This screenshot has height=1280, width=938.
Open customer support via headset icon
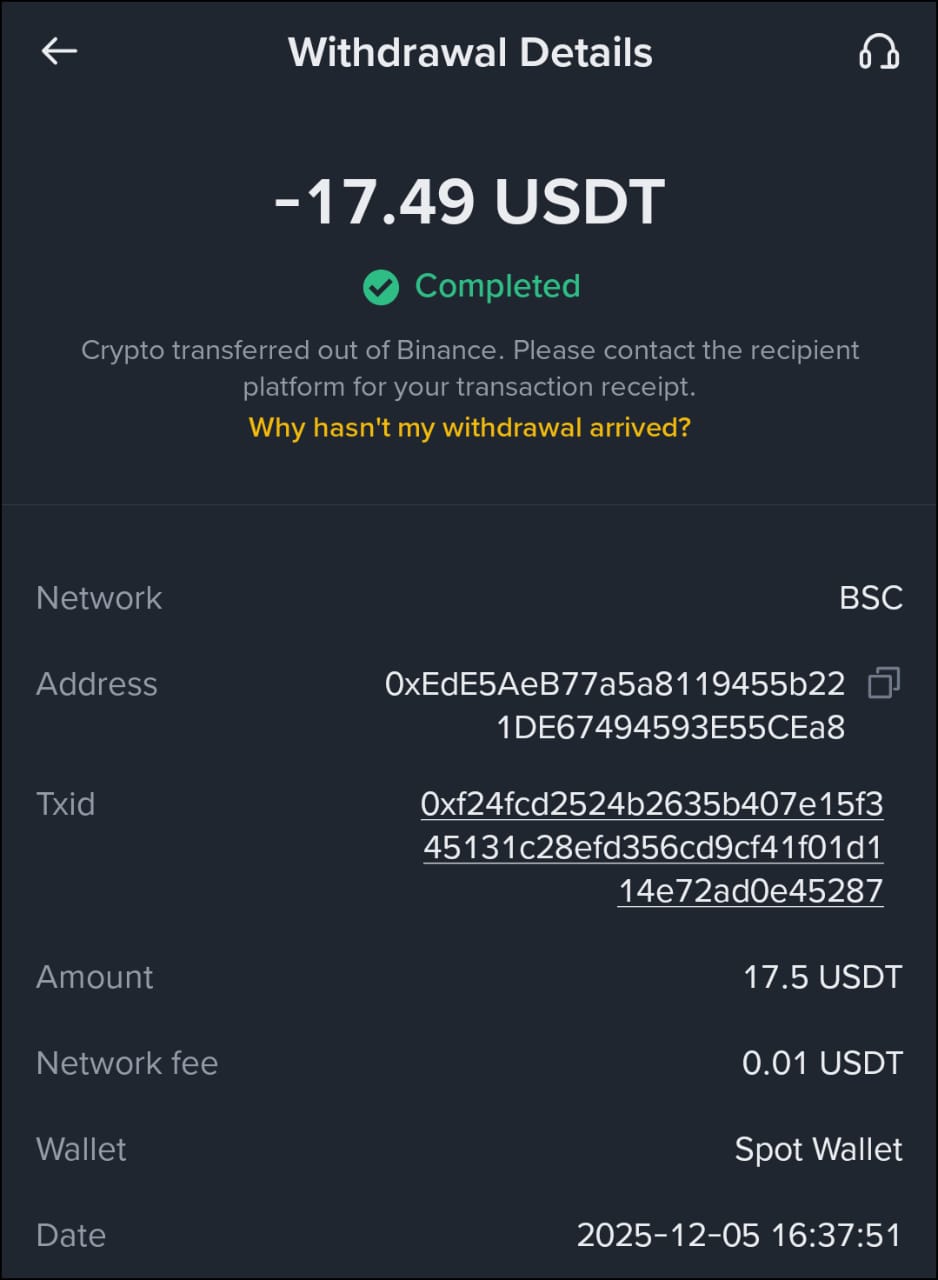coord(878,53)
